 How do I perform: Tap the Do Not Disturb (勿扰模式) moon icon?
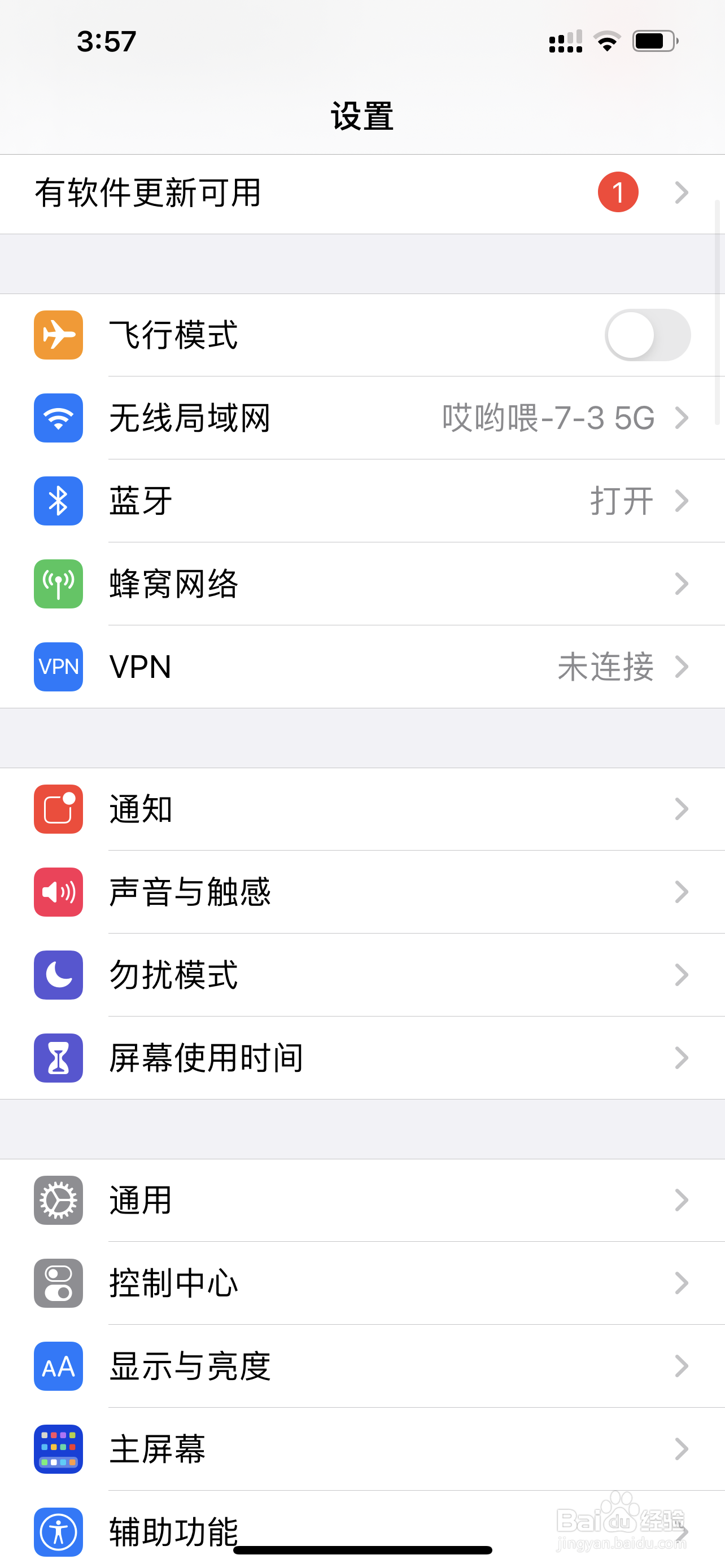58,976
